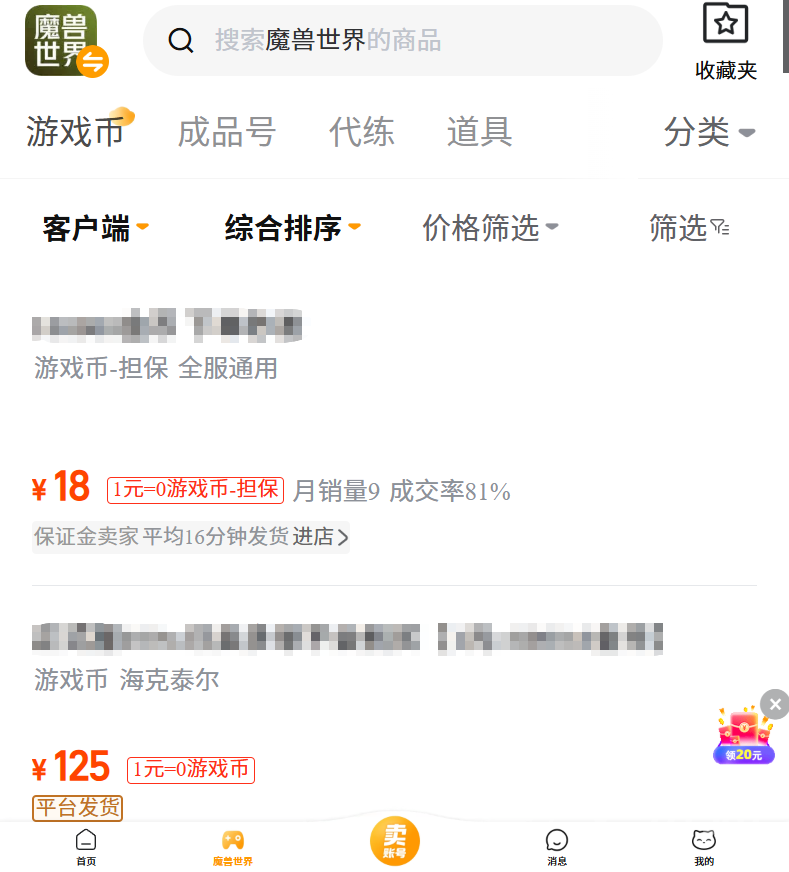Dismiss the 领20元 red packet
789x872 pixels.
[775, 704]
